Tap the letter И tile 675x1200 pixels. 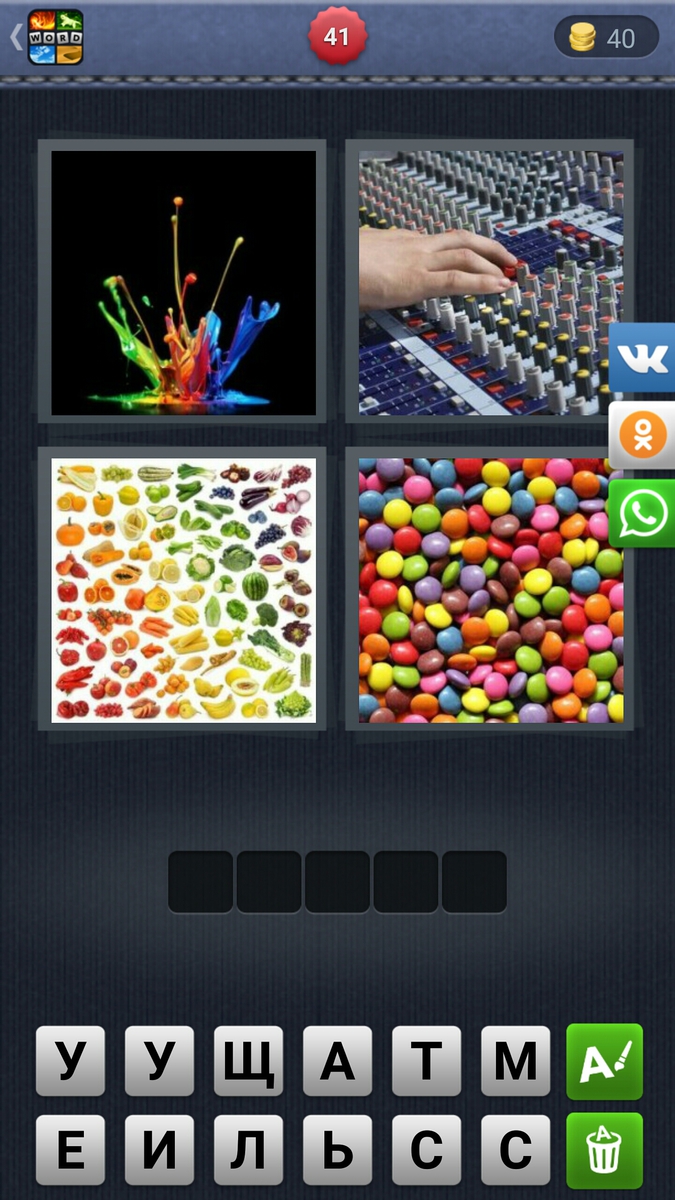(159, 1151)
